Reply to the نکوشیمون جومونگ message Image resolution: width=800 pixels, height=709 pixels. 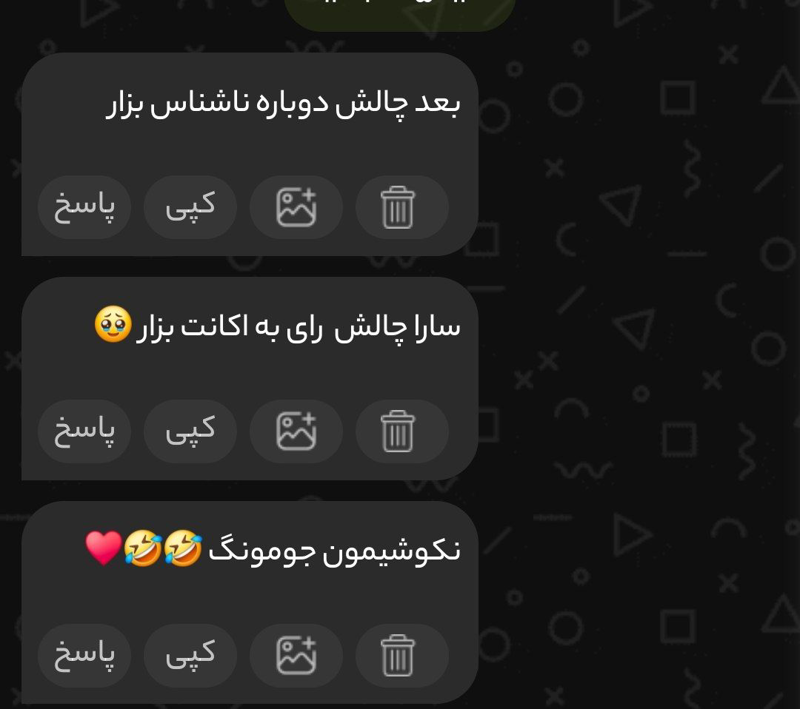click(x=84, y=655)
